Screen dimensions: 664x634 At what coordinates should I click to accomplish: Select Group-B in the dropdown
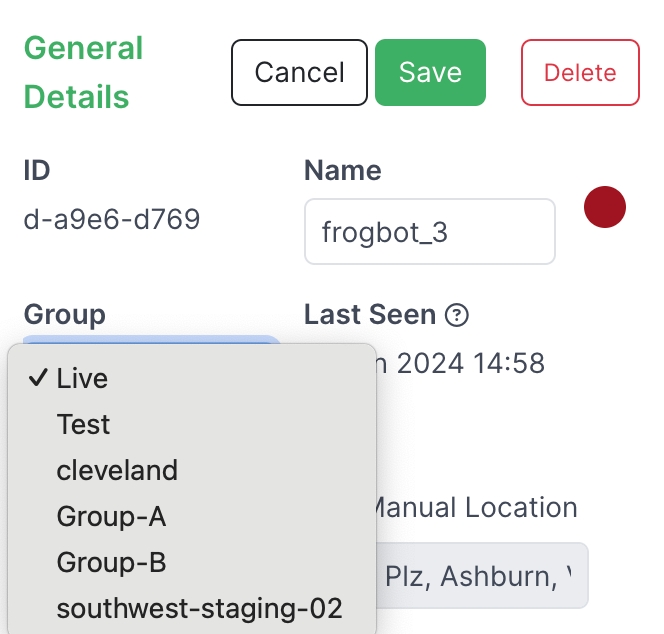111,562
